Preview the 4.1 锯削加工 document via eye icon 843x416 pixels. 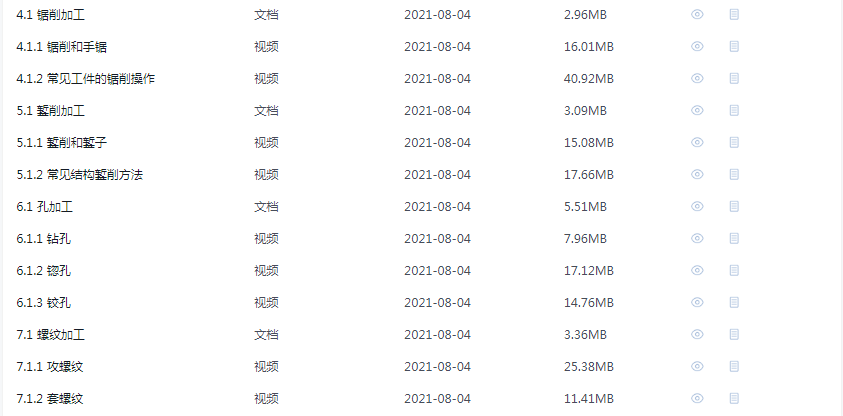point(697,15)
